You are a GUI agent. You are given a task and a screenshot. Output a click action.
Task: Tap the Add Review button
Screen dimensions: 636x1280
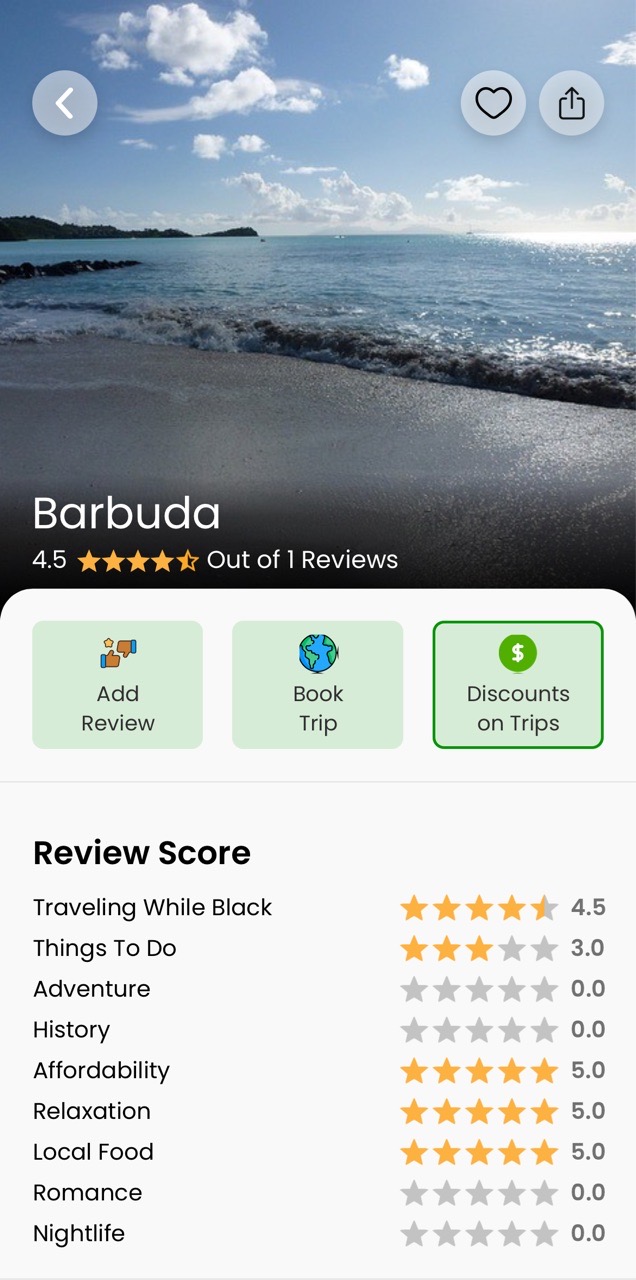pos(118,685)
